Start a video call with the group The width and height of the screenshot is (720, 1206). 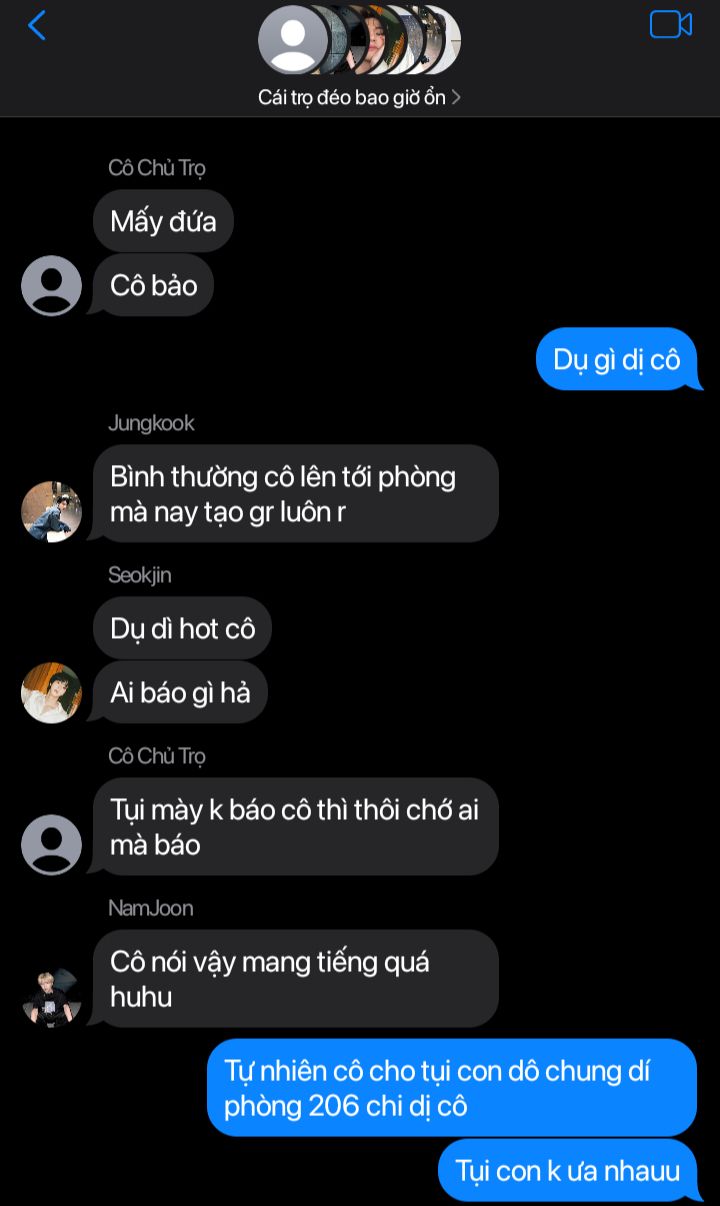[x=670, y=25]
